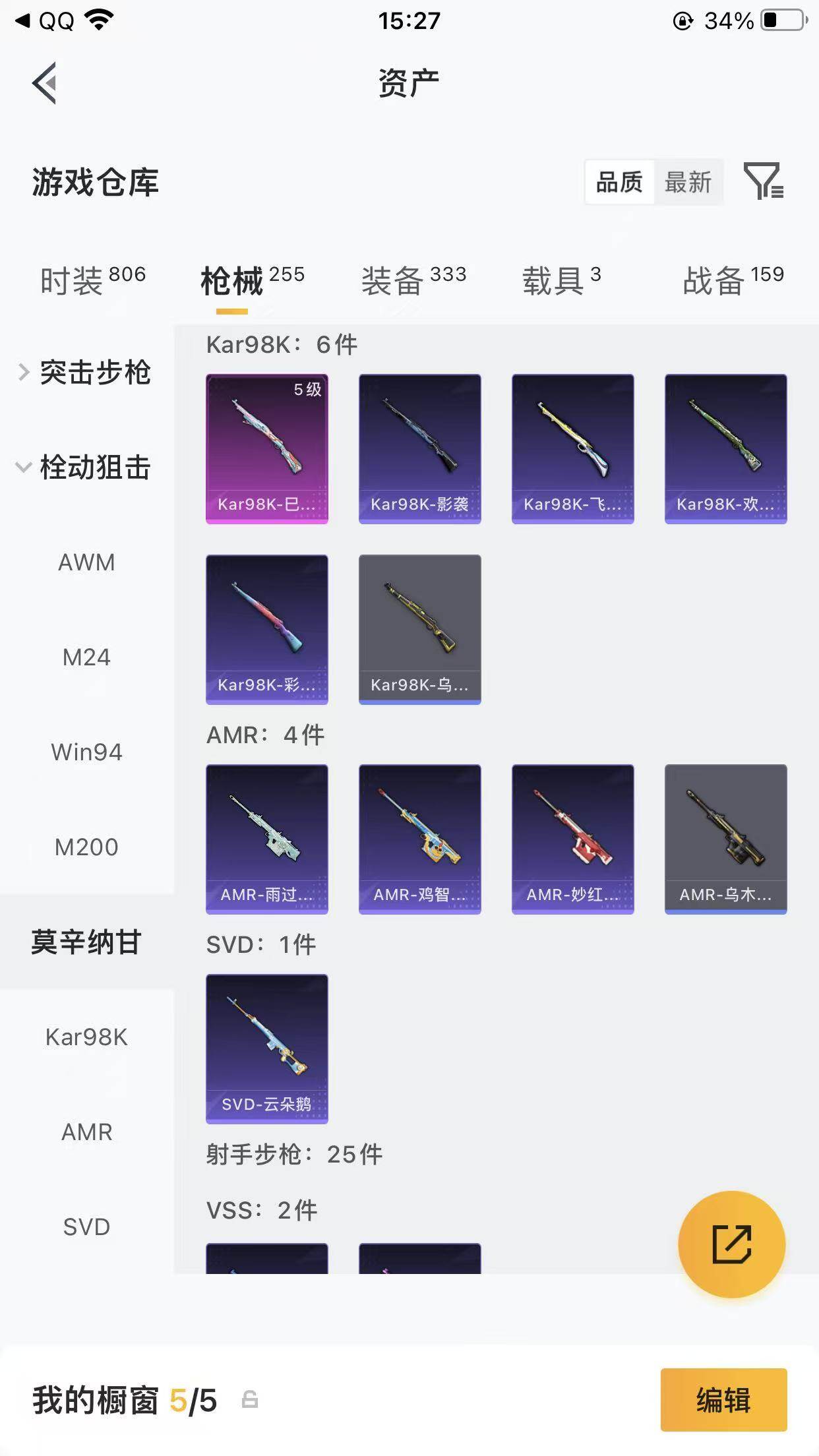Sort the warehouse by 品质
The image size is (819, 1456).
pyautogui.click(x=619, y=182)
